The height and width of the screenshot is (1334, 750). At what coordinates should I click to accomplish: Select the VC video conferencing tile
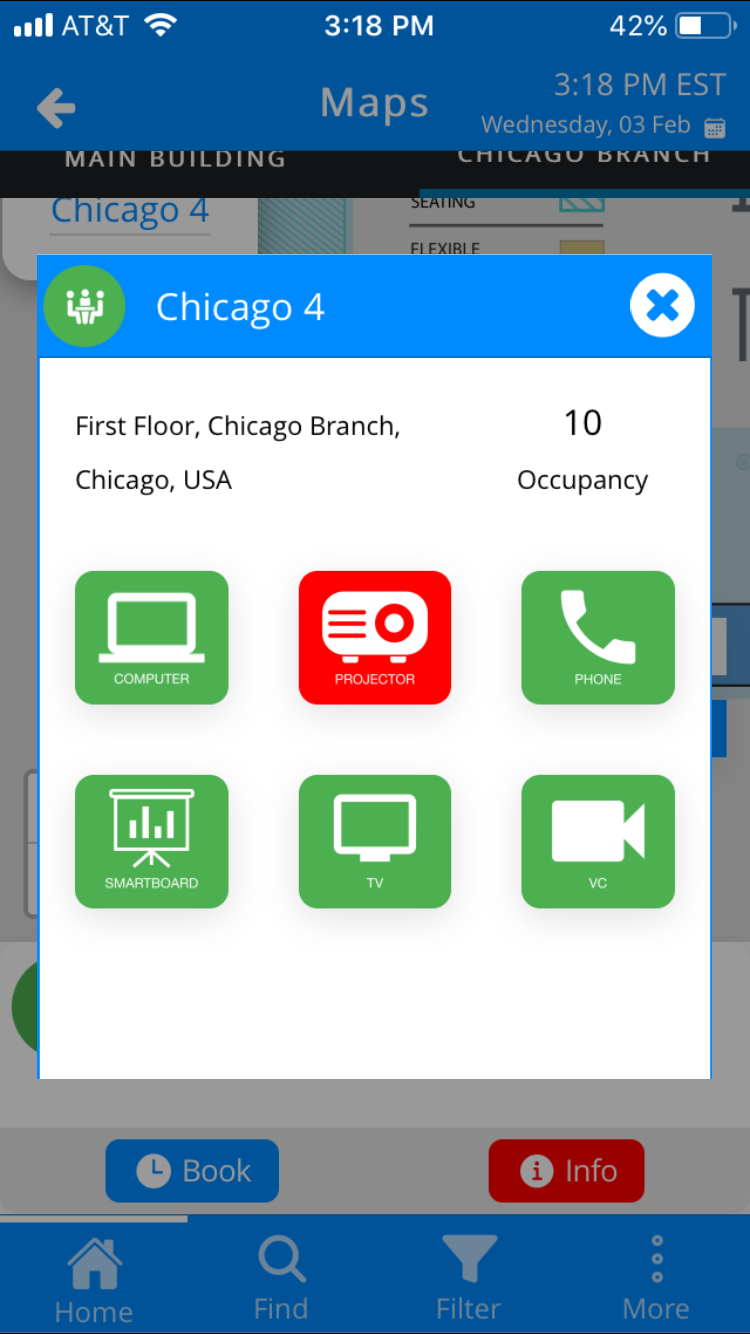click(x=598, y=841)
